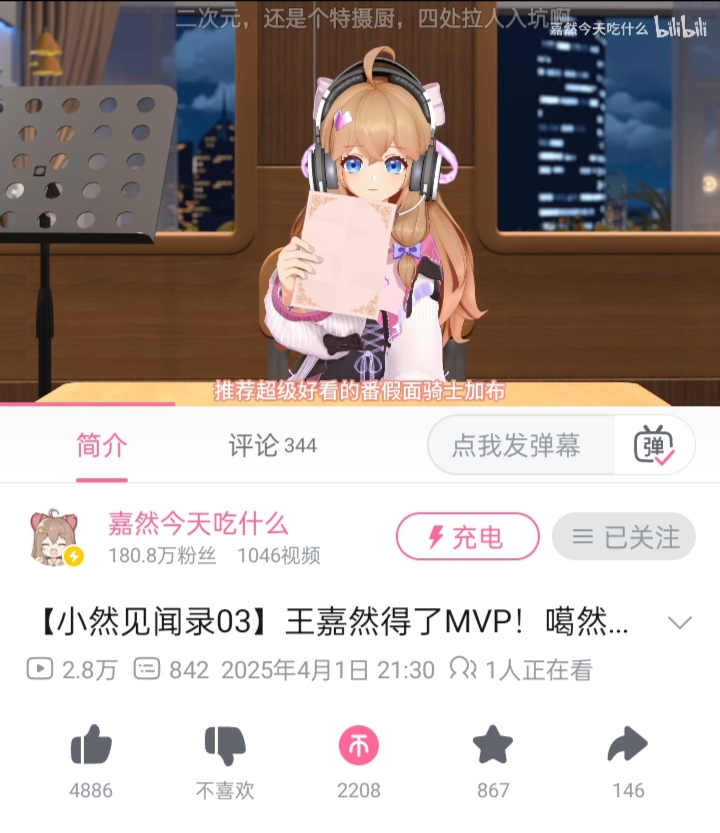Select the 简介 tab
The width and height of the screenshot is (720, 833).
click(101, 445)
